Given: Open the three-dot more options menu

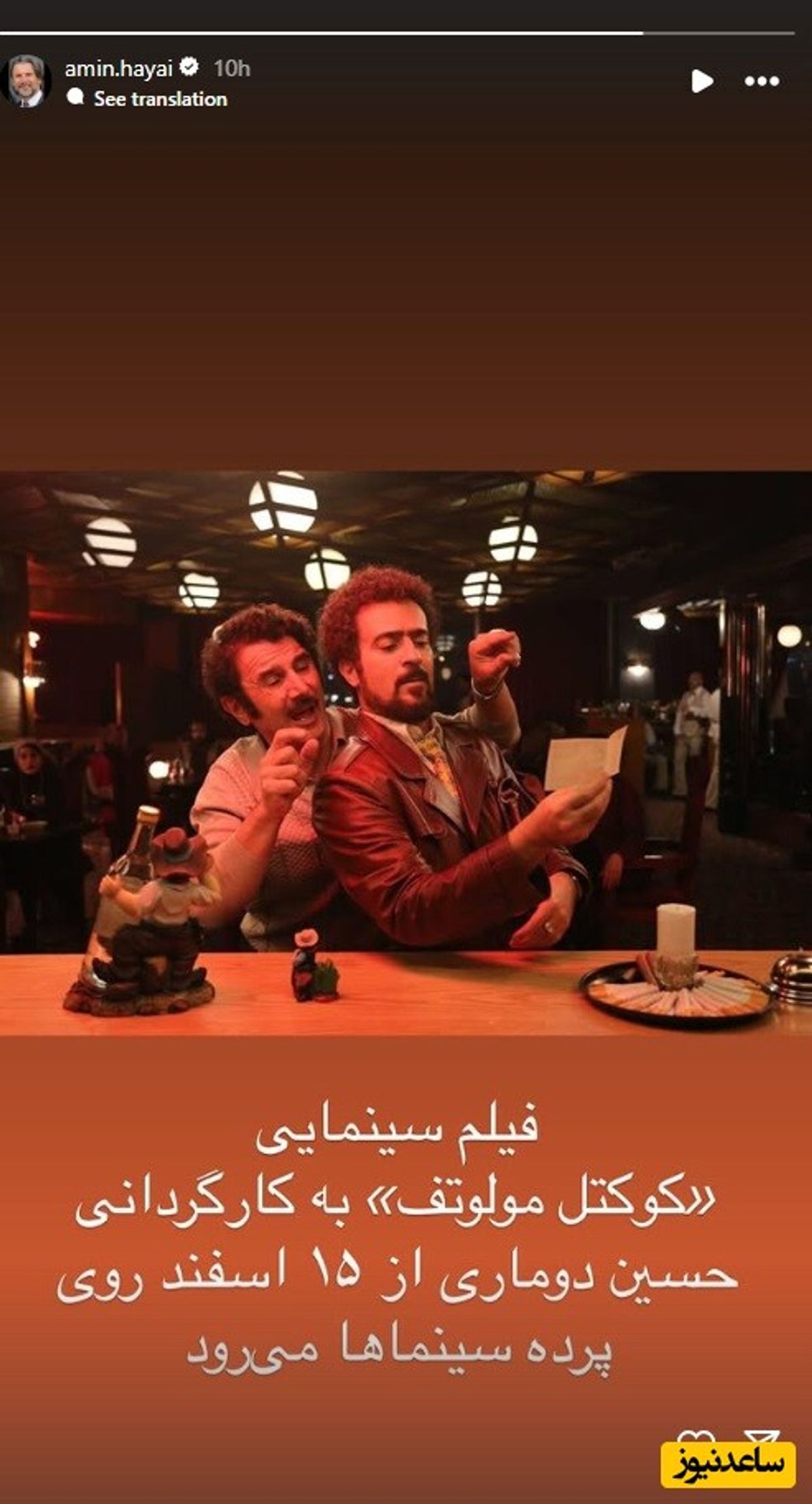Looking at the screenshot, I should (762, 81).
